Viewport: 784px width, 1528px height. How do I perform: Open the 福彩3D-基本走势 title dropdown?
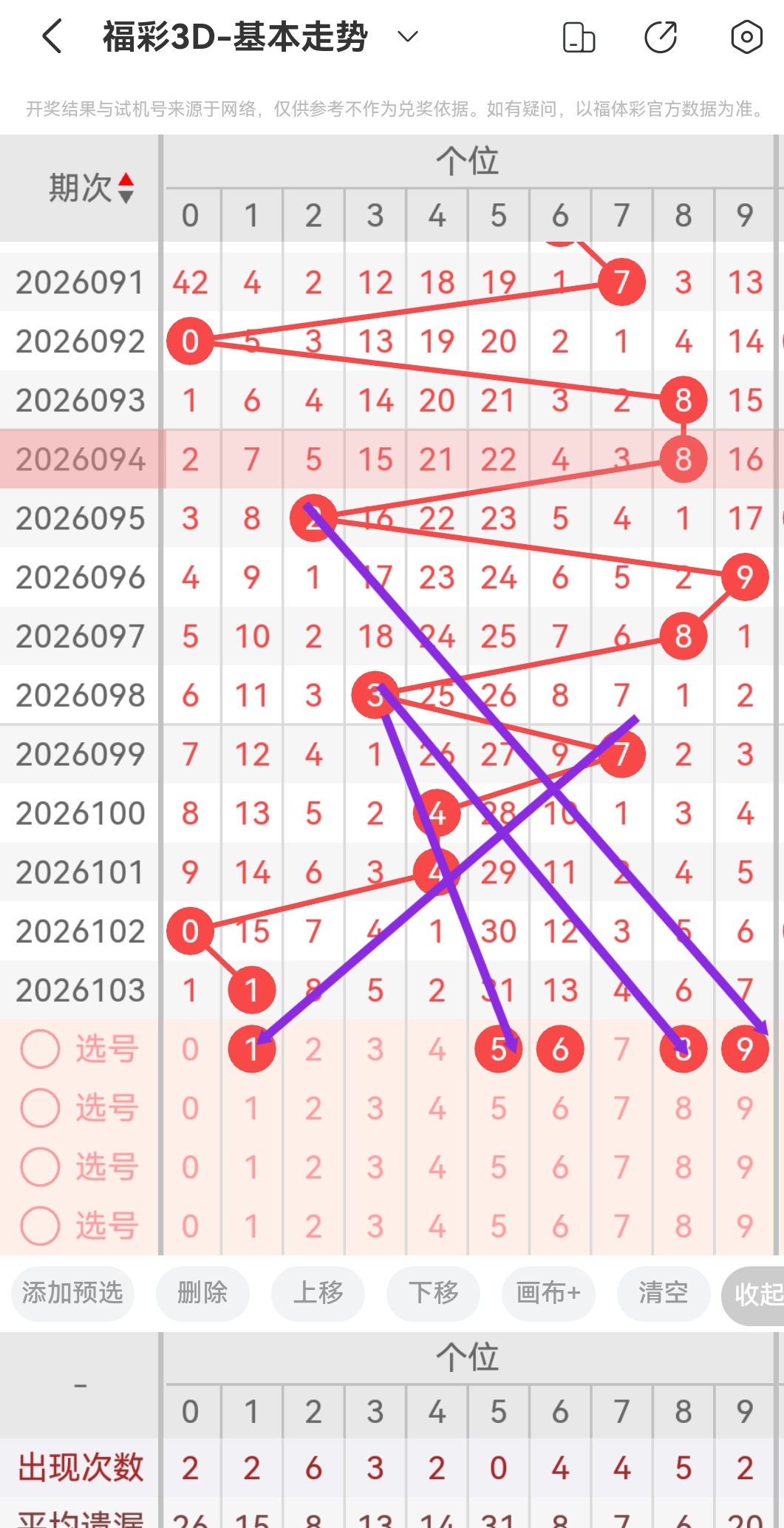click(405, 36)
